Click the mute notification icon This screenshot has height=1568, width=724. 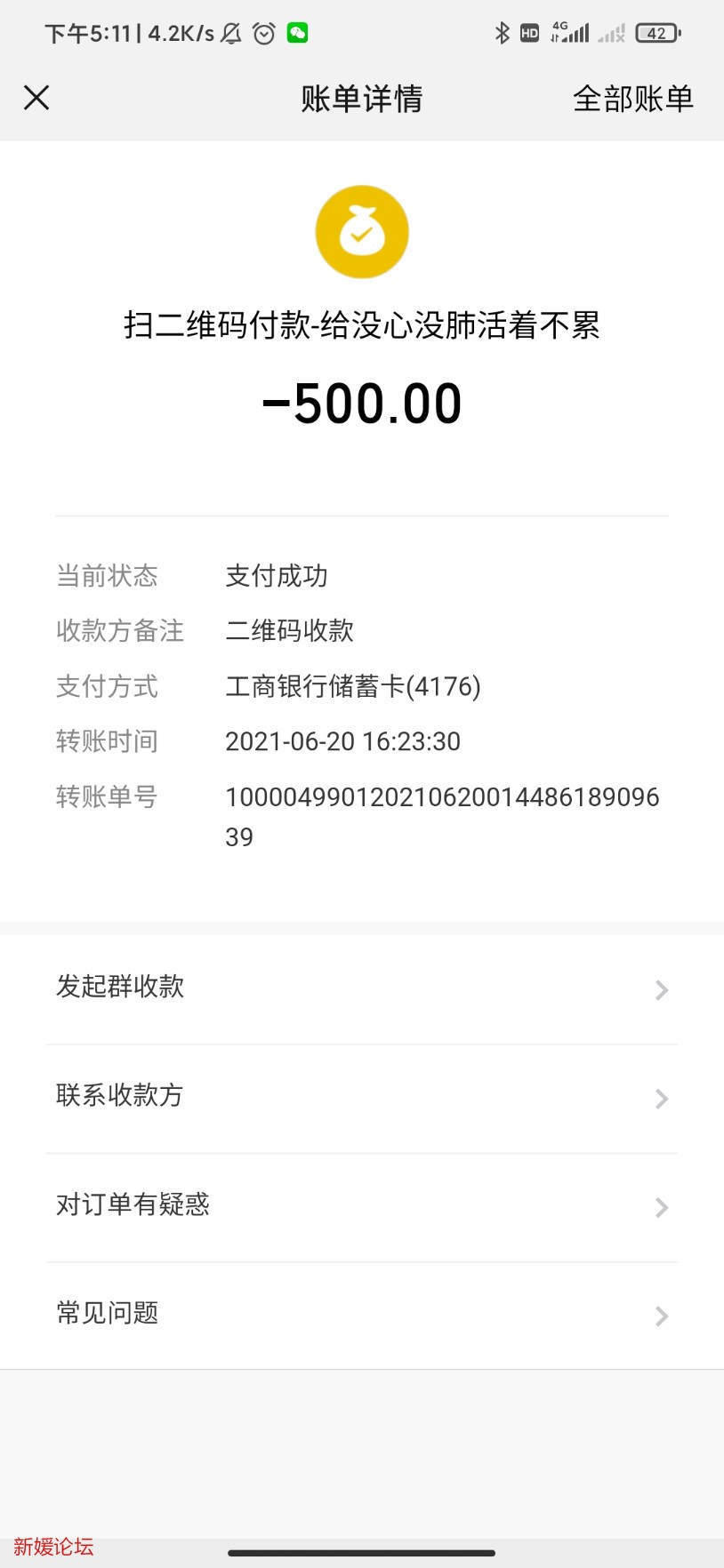pos(229,32)
